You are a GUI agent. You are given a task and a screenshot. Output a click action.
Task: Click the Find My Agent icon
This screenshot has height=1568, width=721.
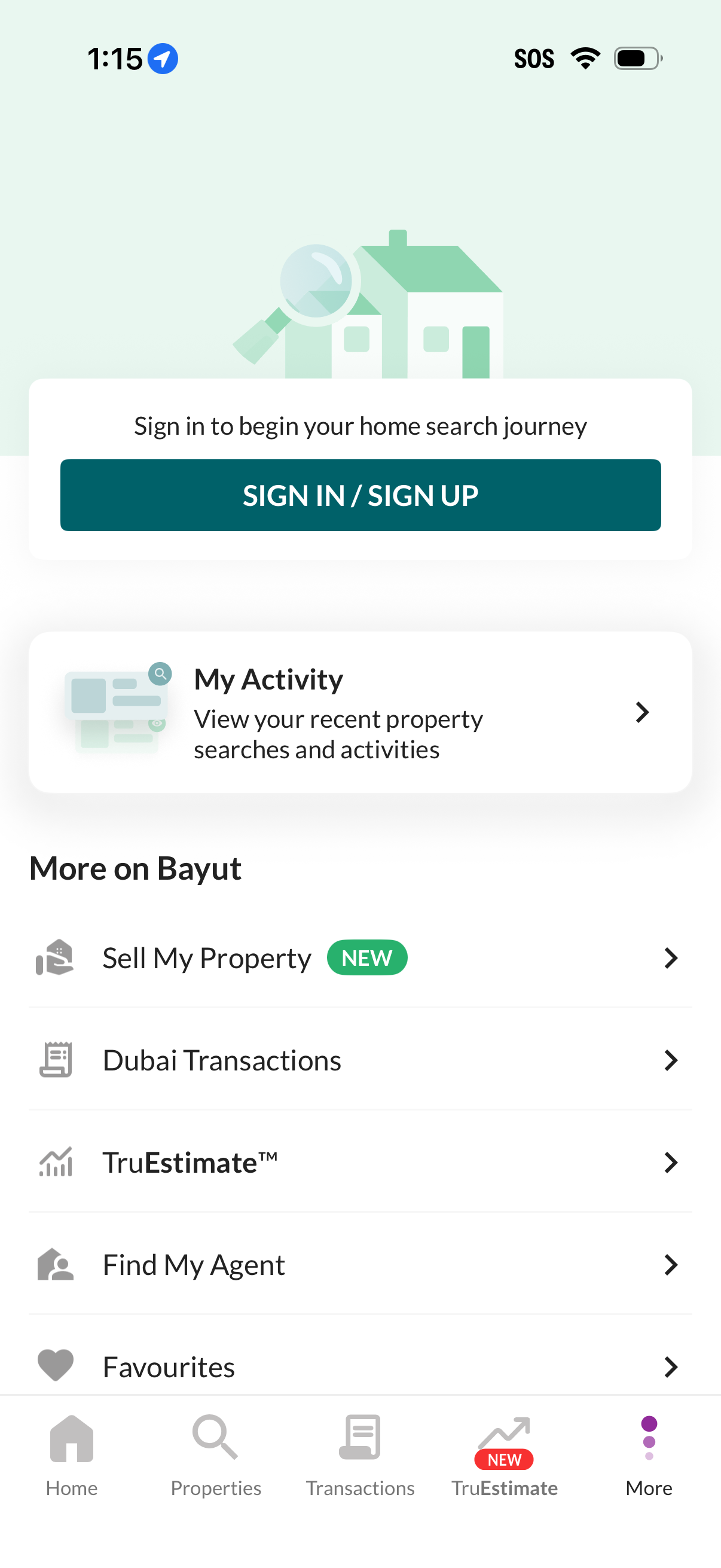pyautogui.click(x=55, y=1264)
